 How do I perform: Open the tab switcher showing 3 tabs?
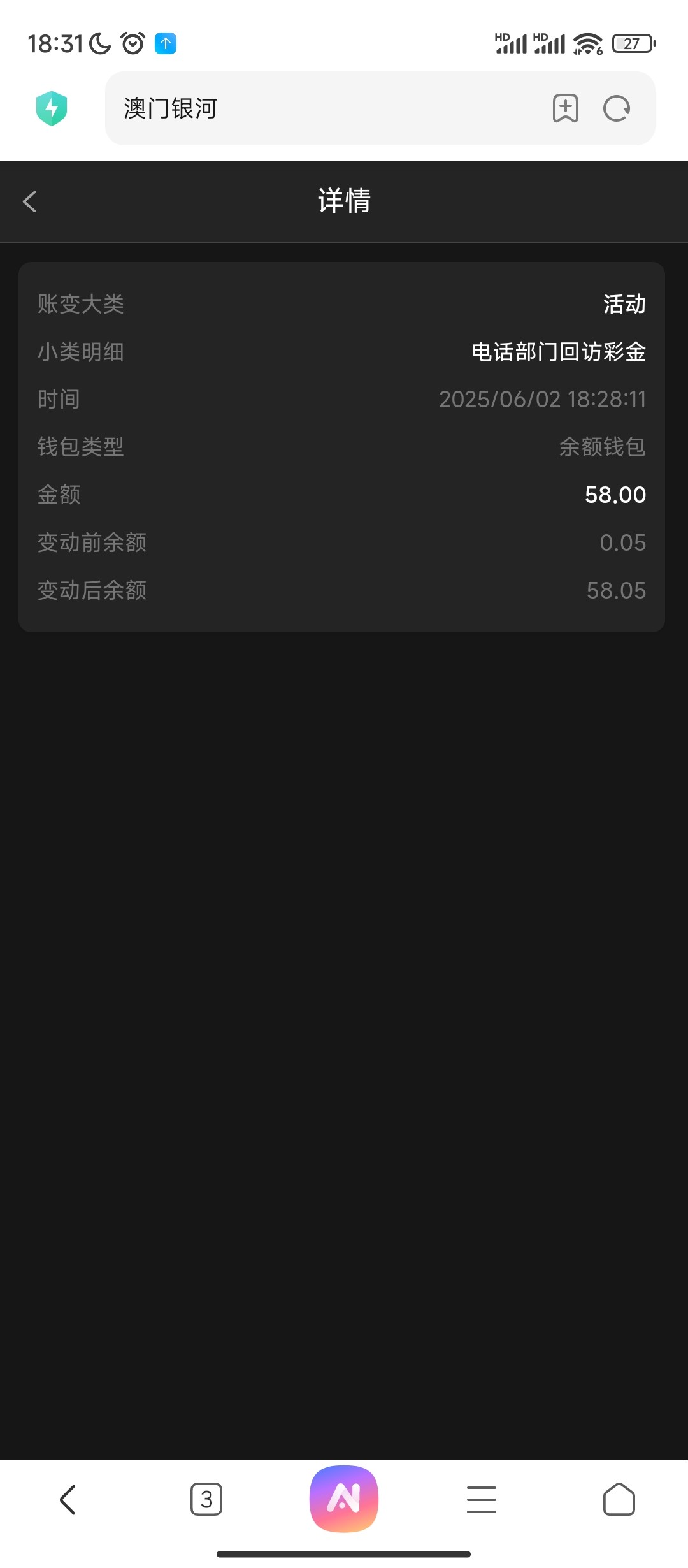[x=206, y=1499]
